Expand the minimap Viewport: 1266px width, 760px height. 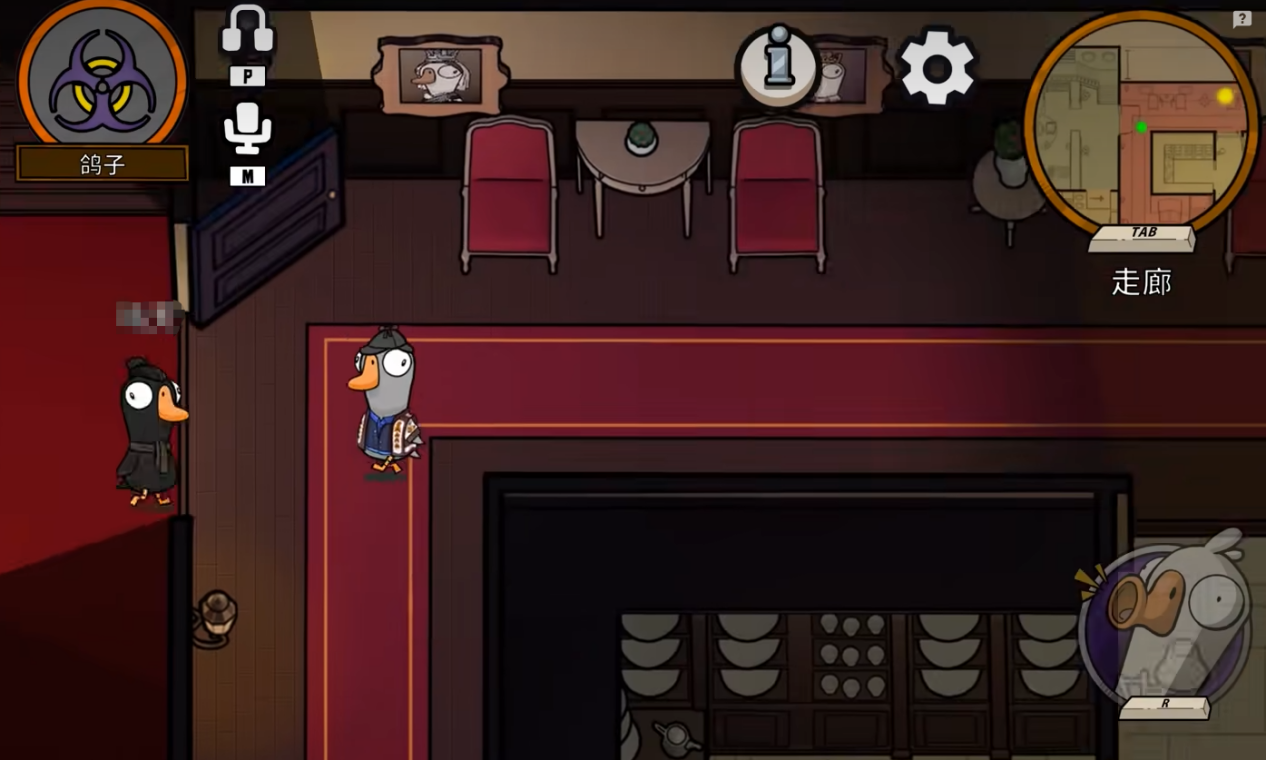[1140, 122]
